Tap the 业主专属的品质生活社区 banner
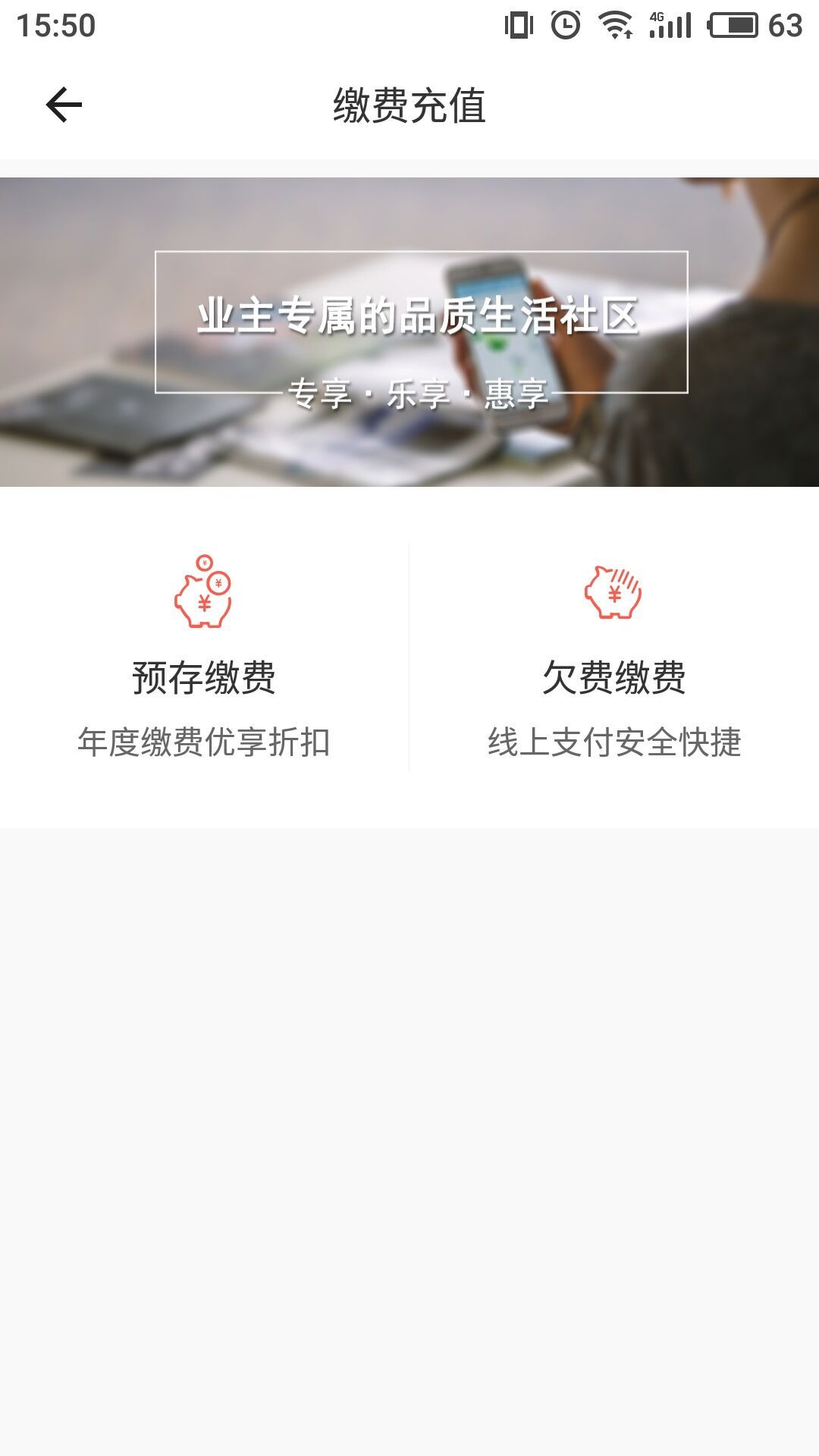This screenshot has width=819, height=1456. tap(409, 331)
